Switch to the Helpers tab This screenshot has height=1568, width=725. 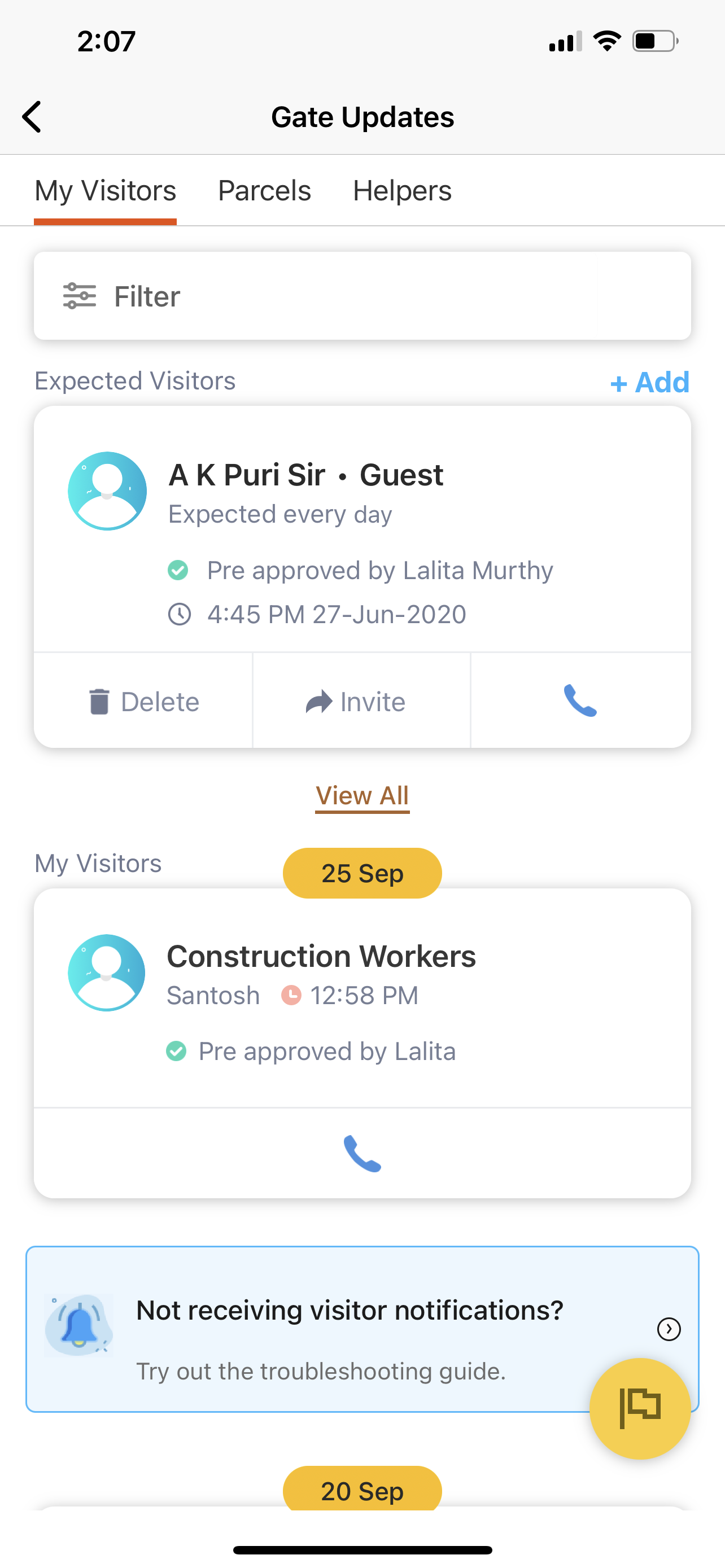coord(402,191)
